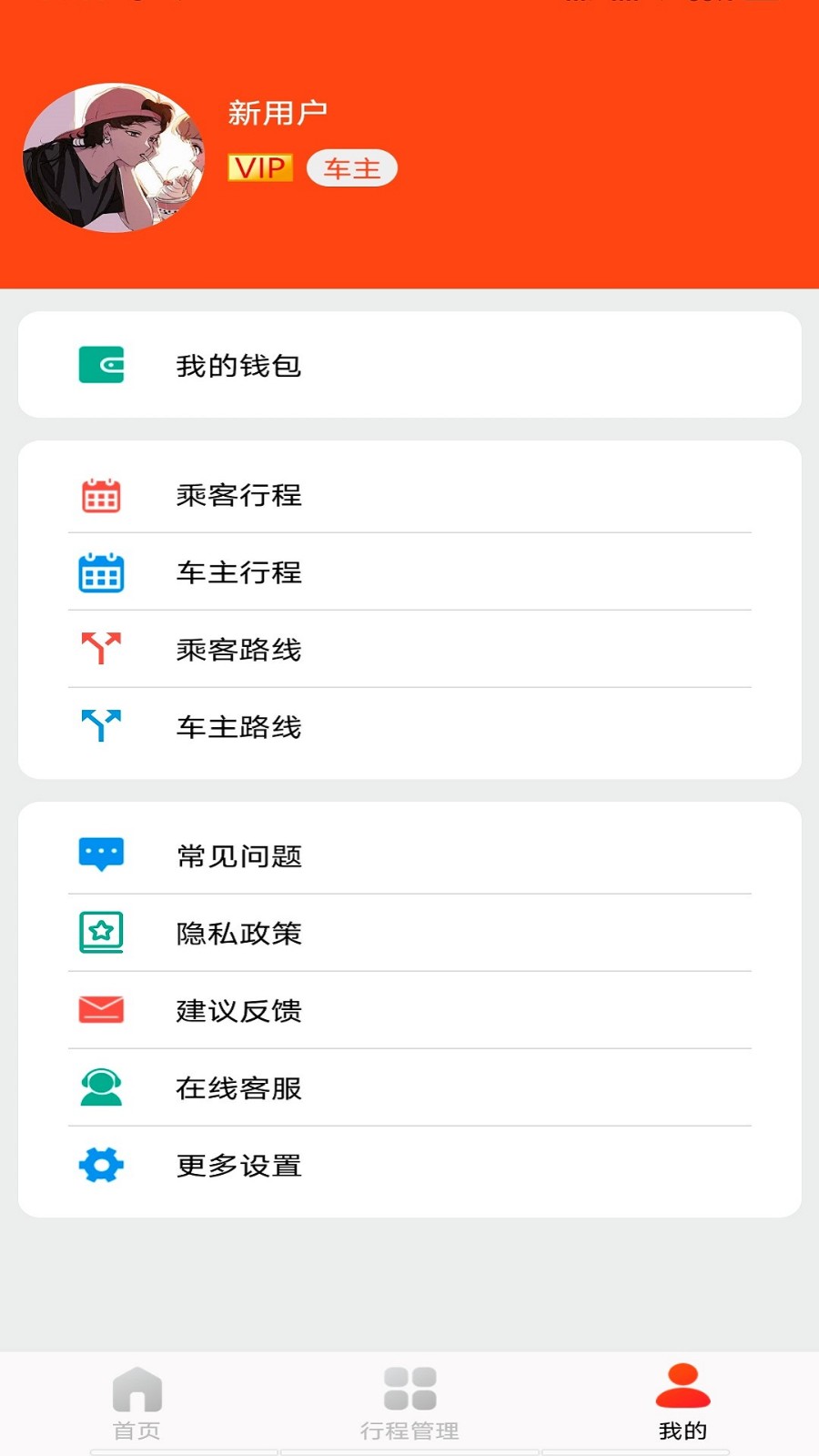819x1456 pixels.
Task: Click the blue 车主路线 route arrows icon
Action: coord(101,726)
